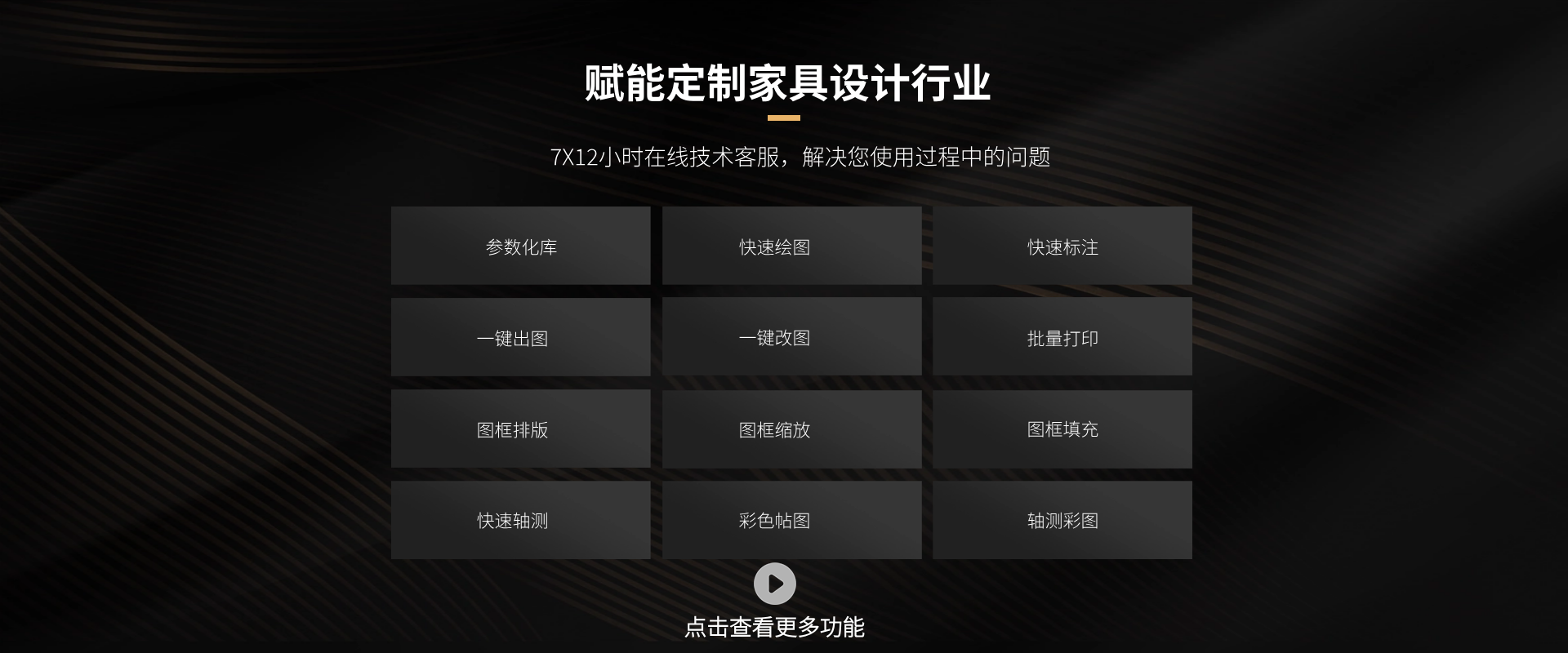Screen dimensions: 1568x653
Task: Choose the 一键改图 tile
Action: 791,337
